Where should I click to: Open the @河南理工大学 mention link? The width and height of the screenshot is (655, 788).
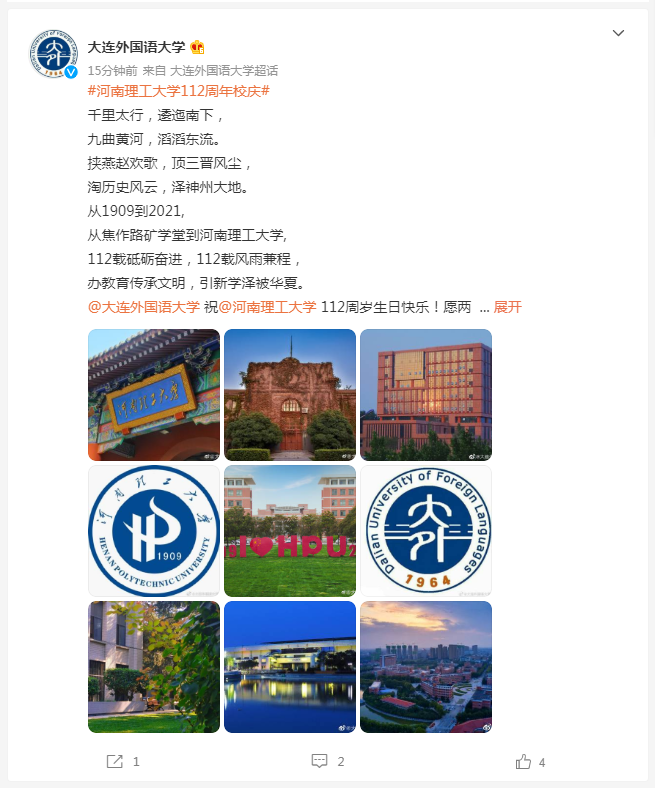pos(267,307)
